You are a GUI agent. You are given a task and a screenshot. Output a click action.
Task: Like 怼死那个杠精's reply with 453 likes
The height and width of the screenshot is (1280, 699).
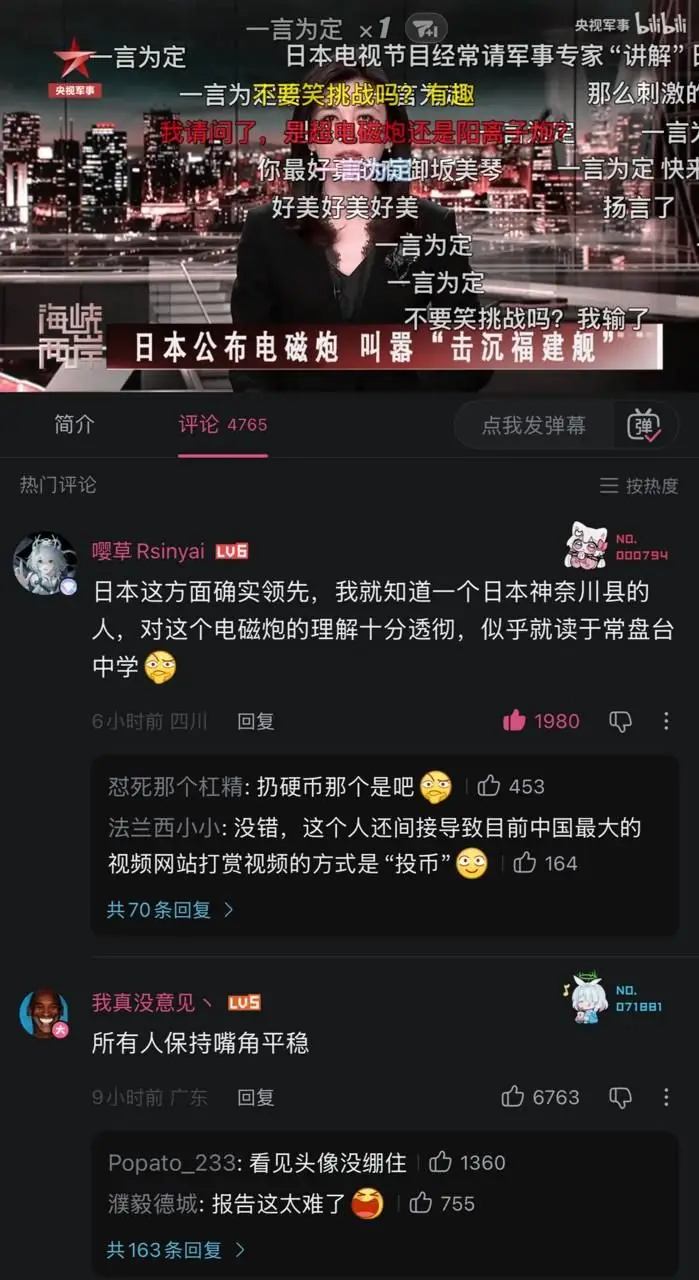pos(489,786)
